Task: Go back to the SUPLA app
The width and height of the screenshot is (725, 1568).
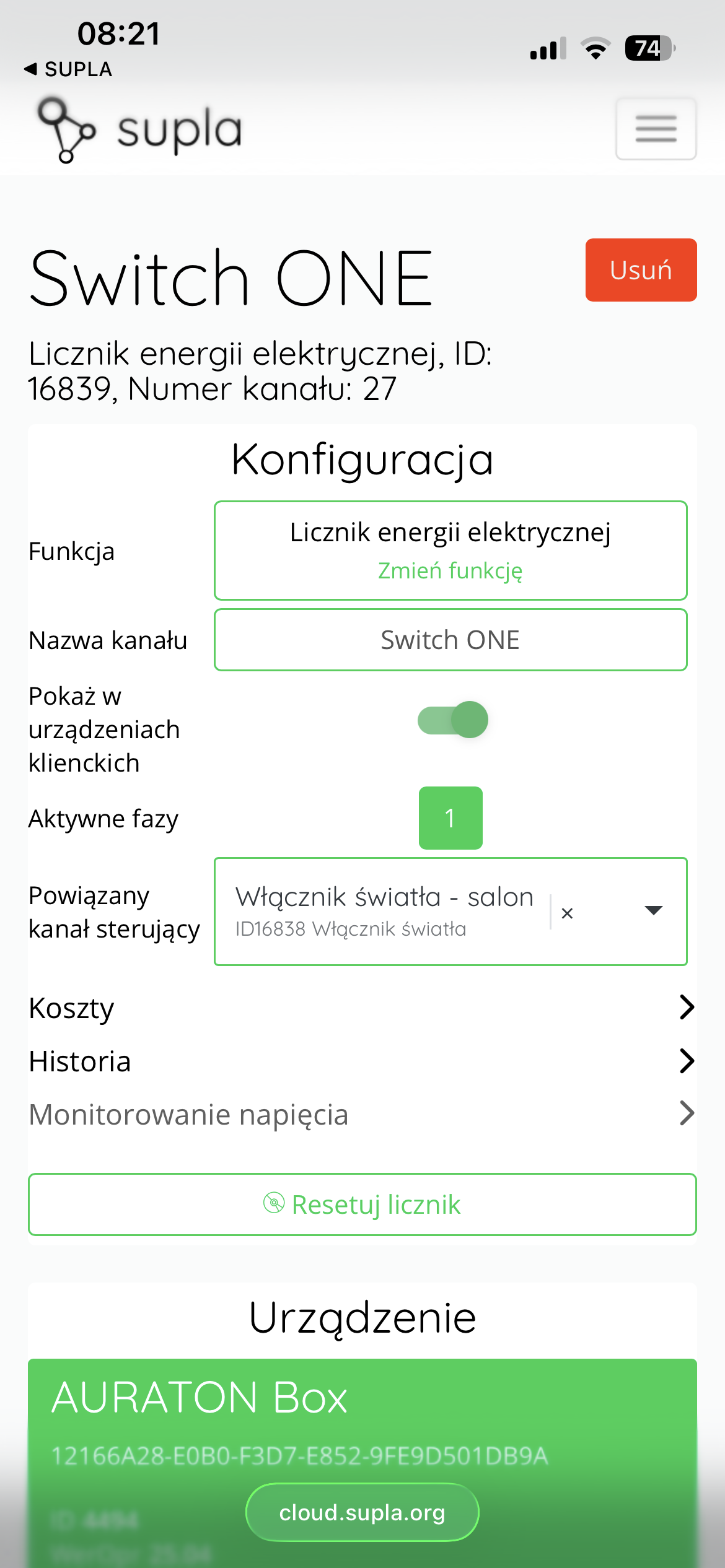Action: pos(68,69)
